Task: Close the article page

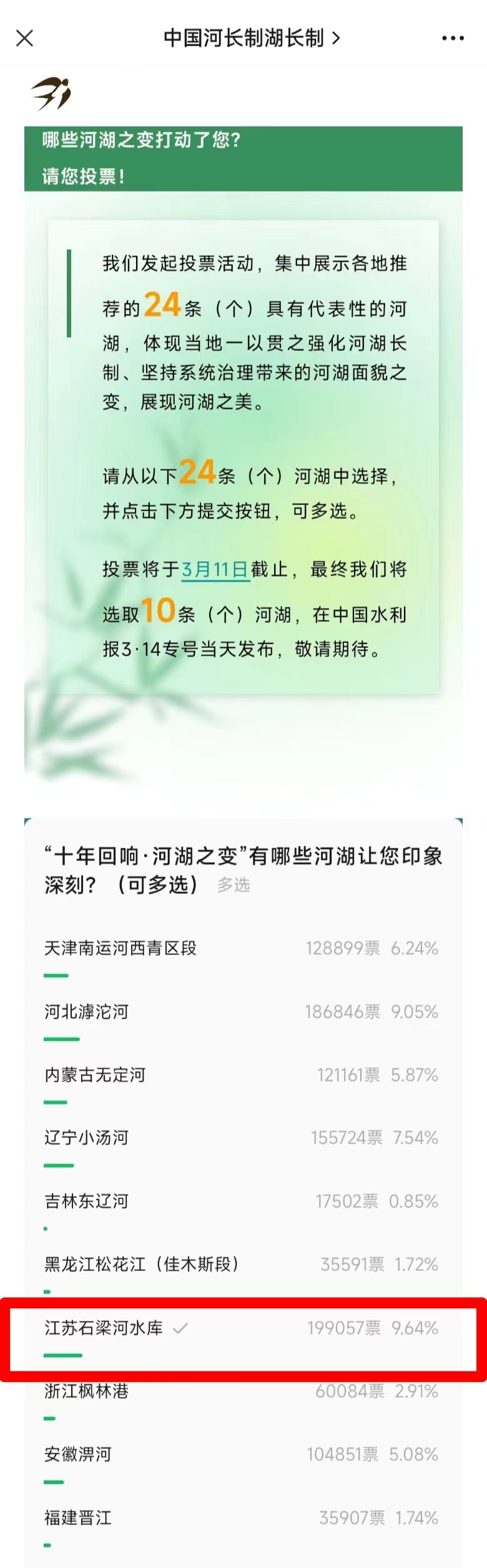Action: pos(24,39)
